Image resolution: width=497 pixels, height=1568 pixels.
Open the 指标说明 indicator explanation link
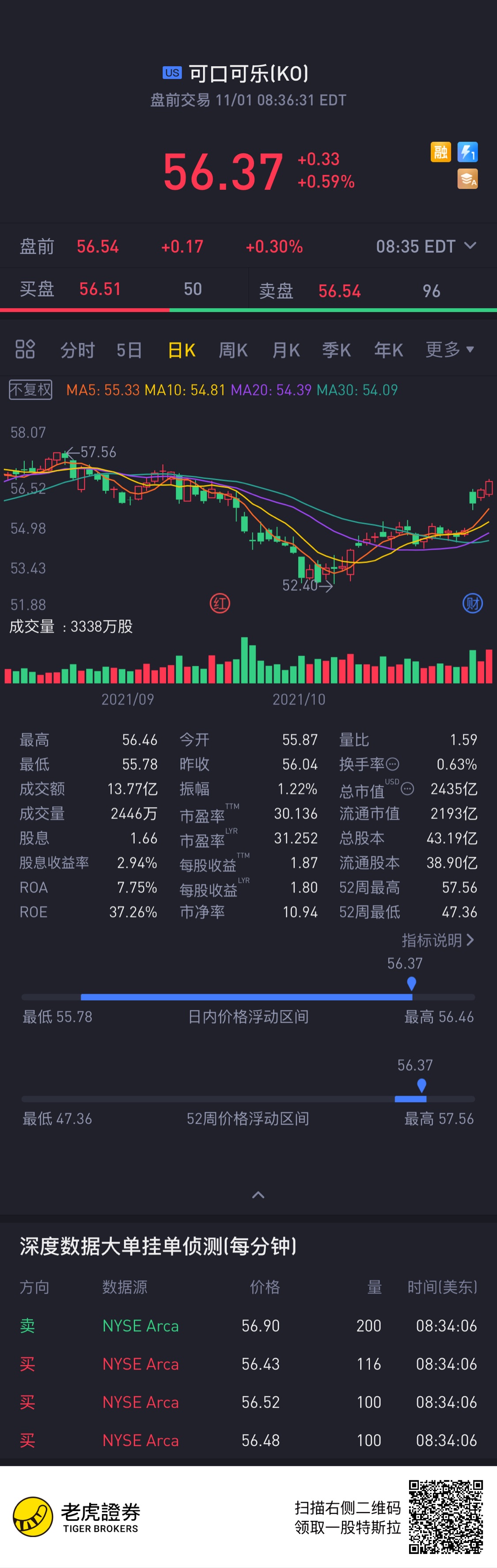click(x=438, y=940)
